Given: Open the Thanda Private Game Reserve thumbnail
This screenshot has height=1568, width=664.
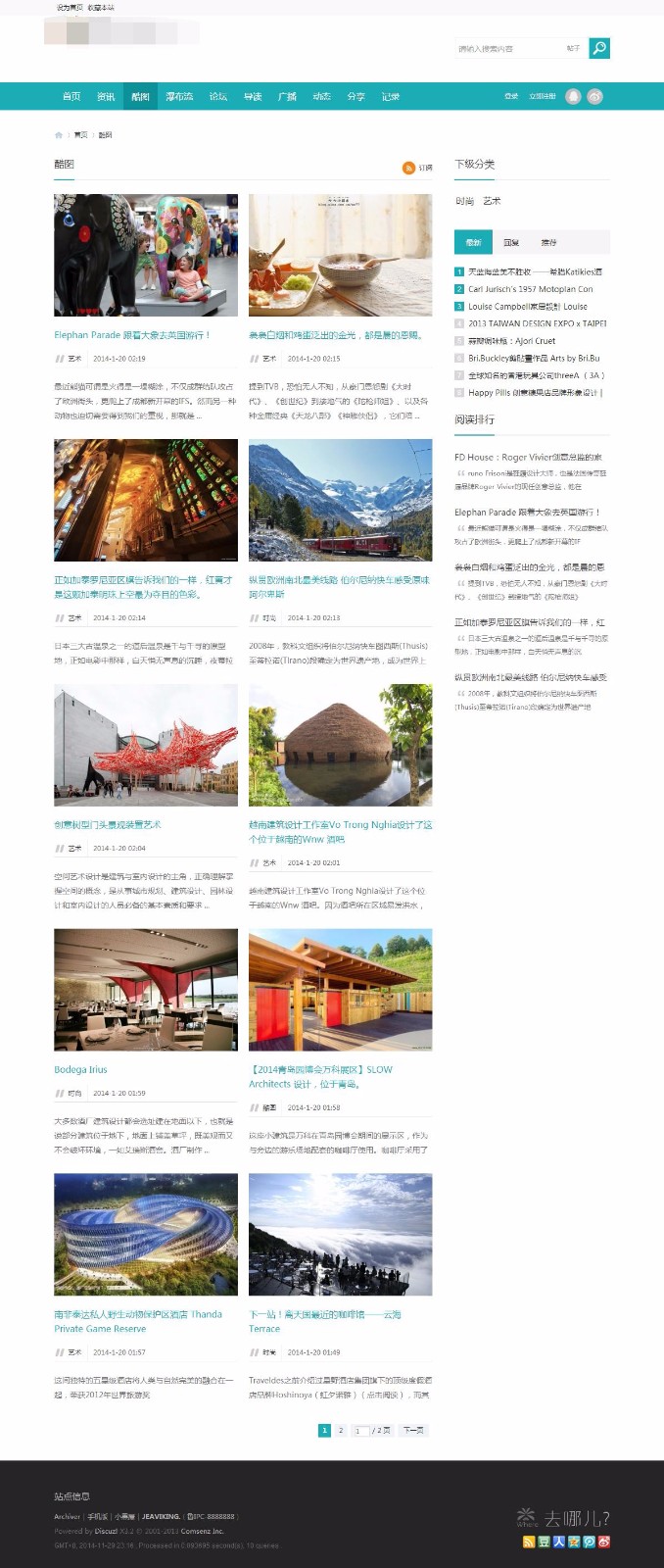Looking at the screenshot, I should [x=145, y=1234].
